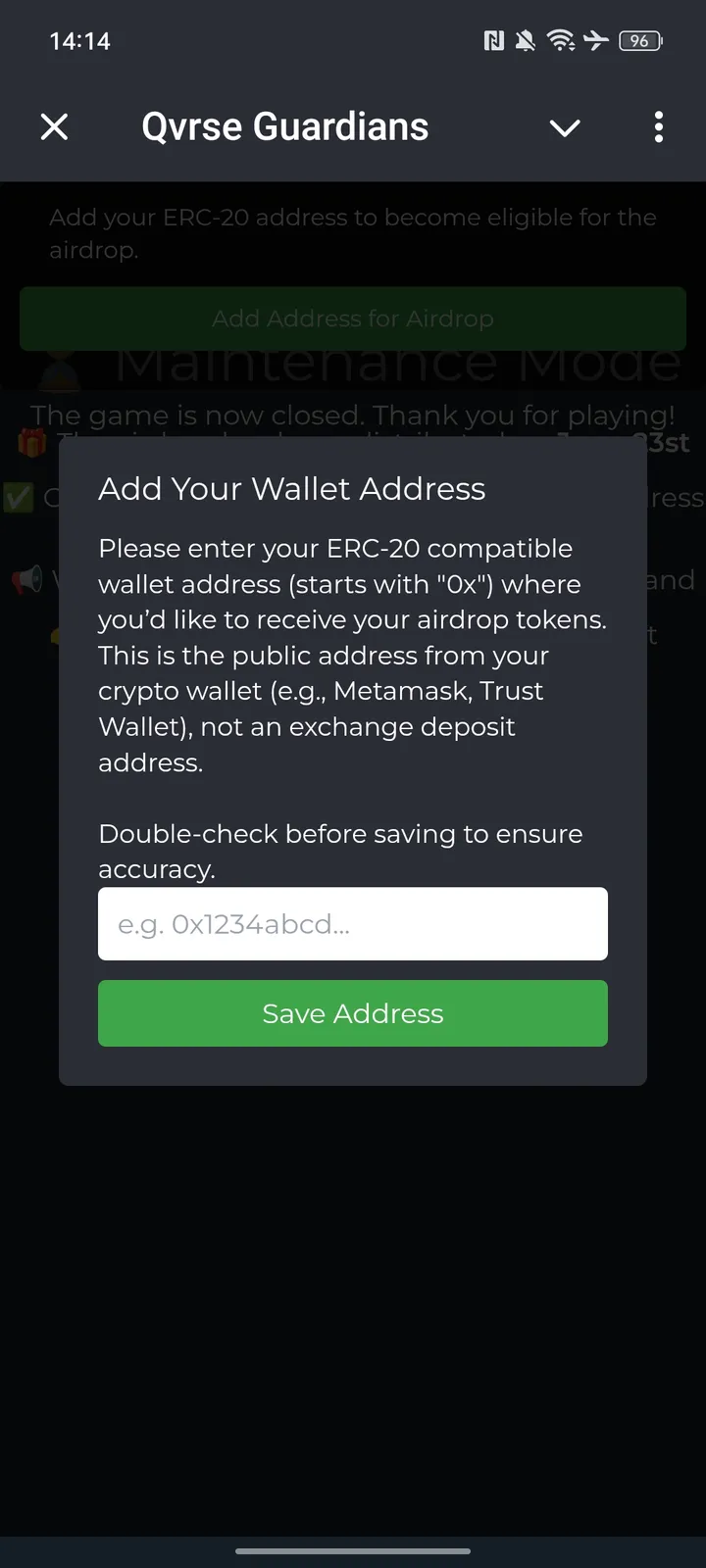The width and height of the screenshot is (706, 1568).
Task: Focus the wallet address input field
Action: pos(353,924)
